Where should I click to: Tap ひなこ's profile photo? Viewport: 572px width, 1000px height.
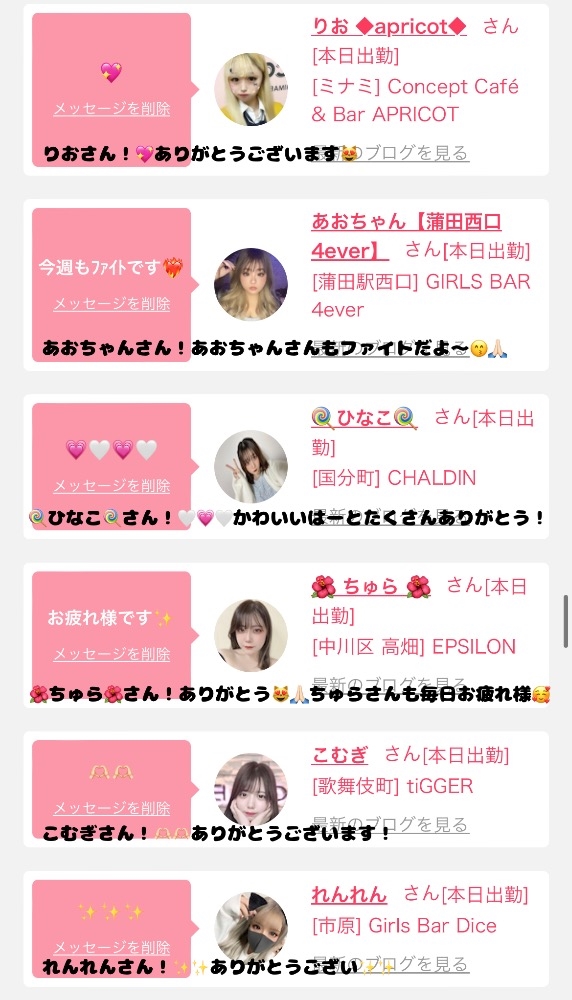251,466
